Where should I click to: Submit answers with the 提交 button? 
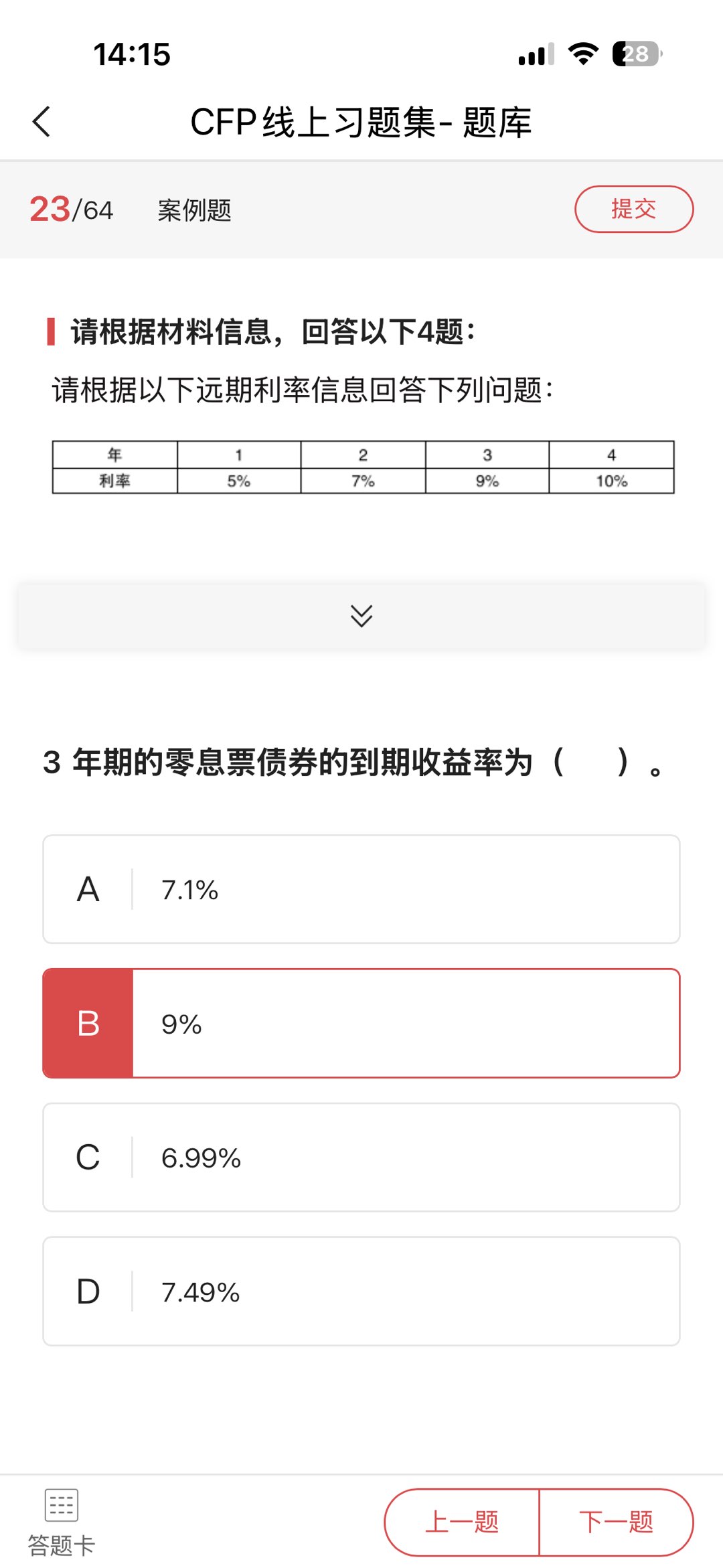click(x=633, y=209)
